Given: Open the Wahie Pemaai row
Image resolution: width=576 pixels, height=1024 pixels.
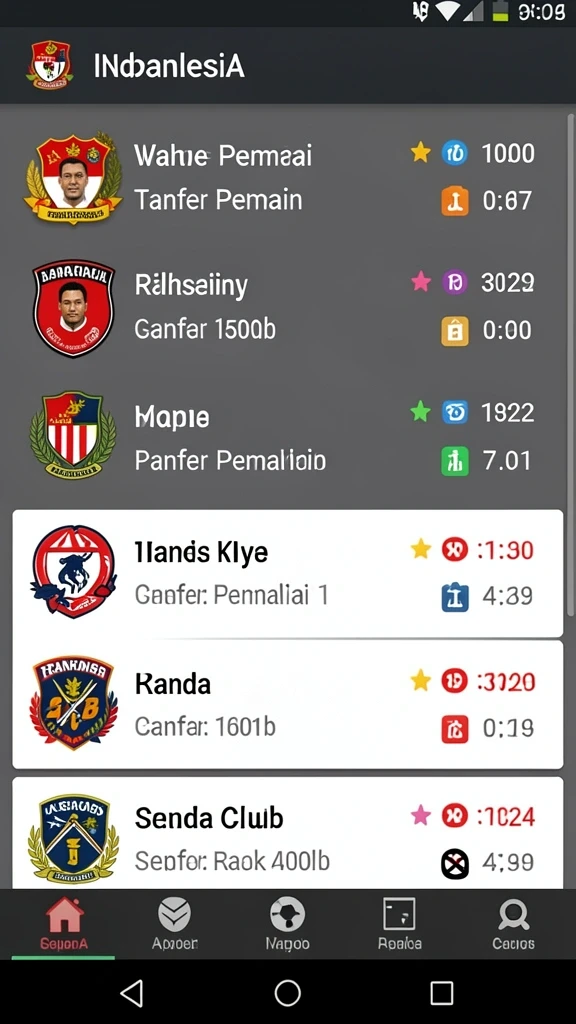Looking at the screenshot, I should pos(287,178).
